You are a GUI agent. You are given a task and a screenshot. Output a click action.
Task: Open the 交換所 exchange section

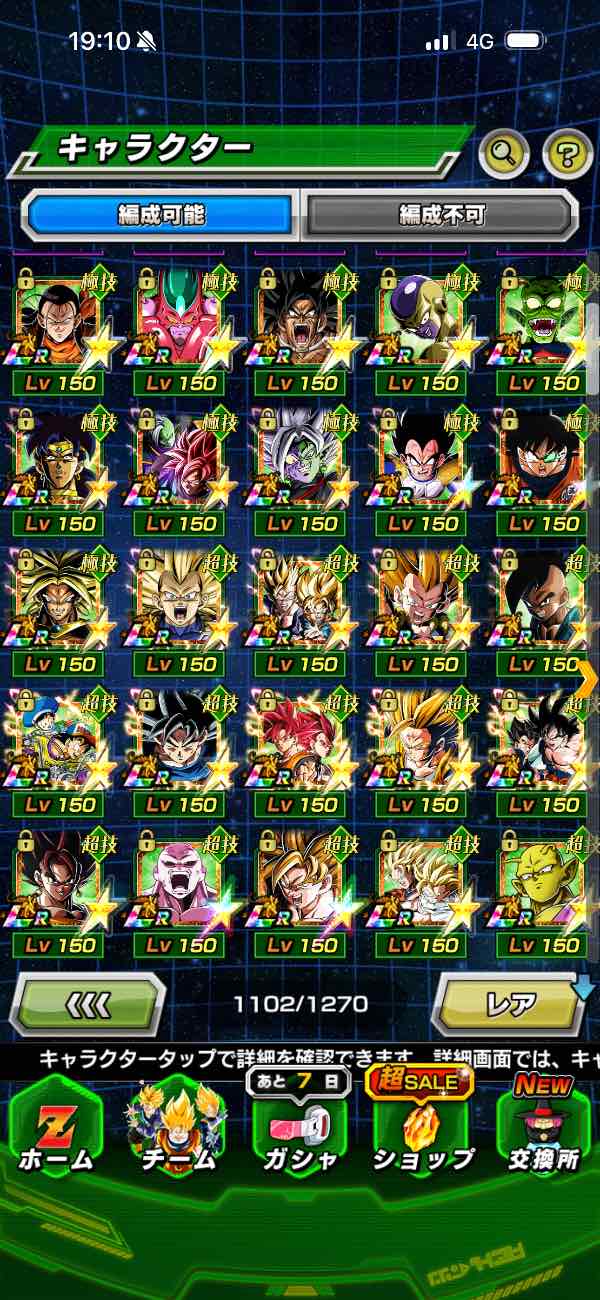[543, 1130]
